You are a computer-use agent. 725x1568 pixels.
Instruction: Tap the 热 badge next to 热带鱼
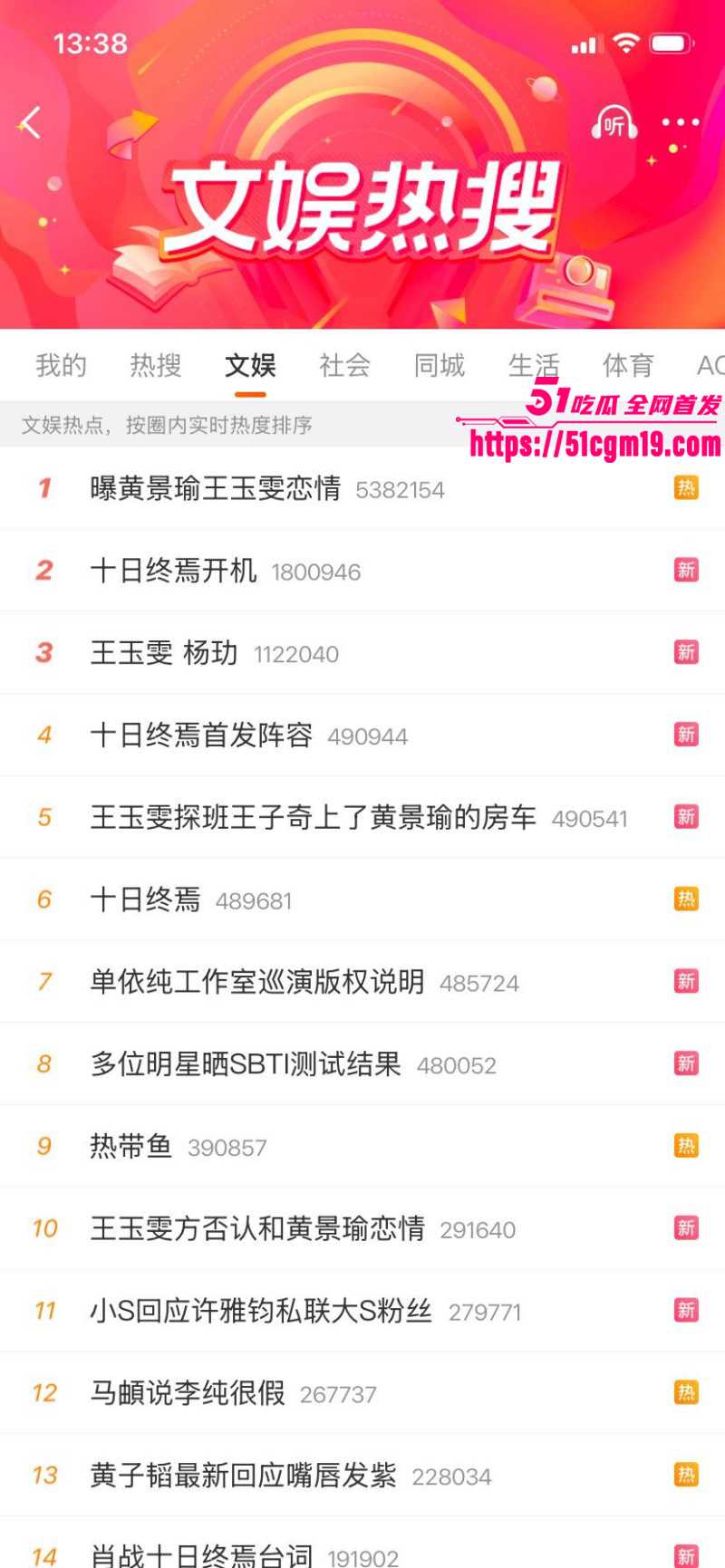pos(686,1146)
